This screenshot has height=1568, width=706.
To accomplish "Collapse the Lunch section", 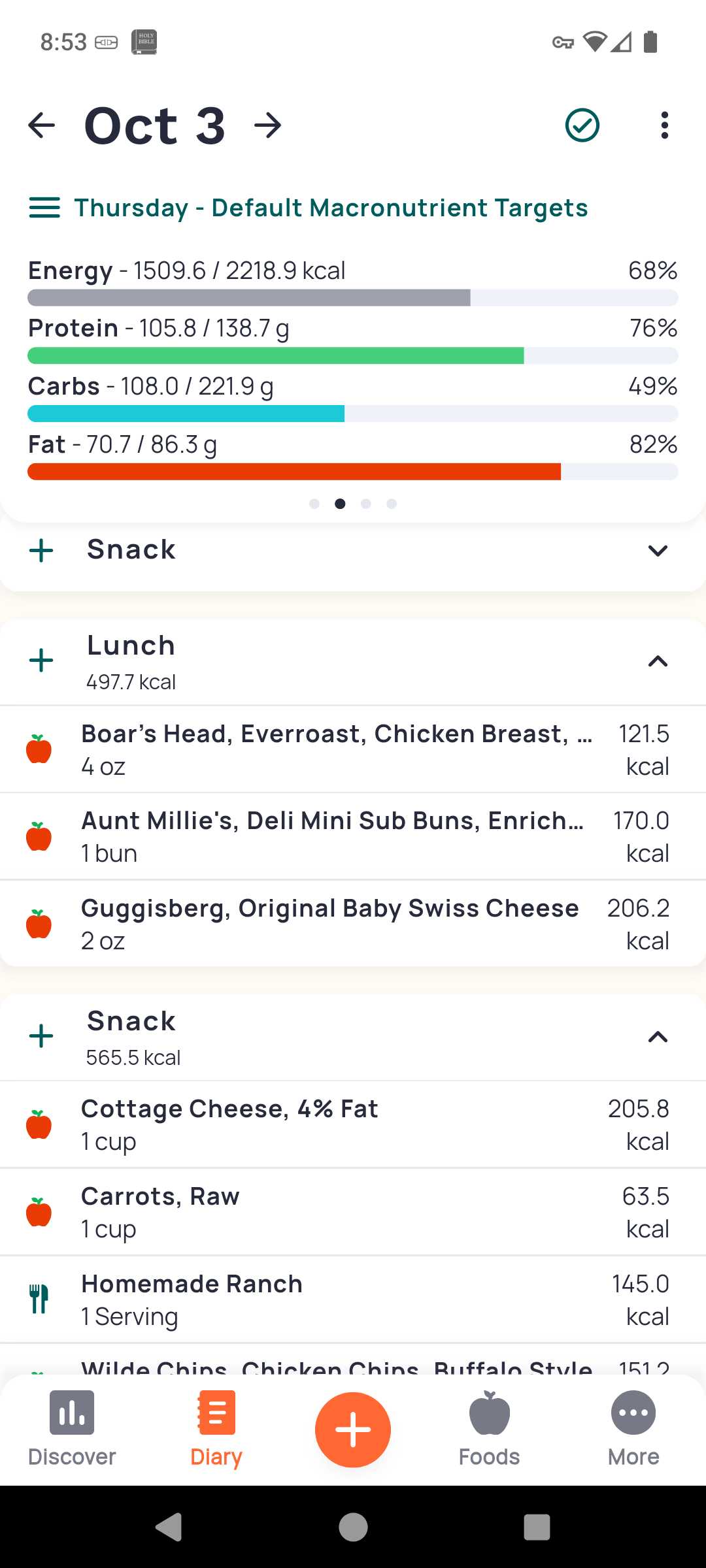I will pyautogui.click(x=658, y=661).
